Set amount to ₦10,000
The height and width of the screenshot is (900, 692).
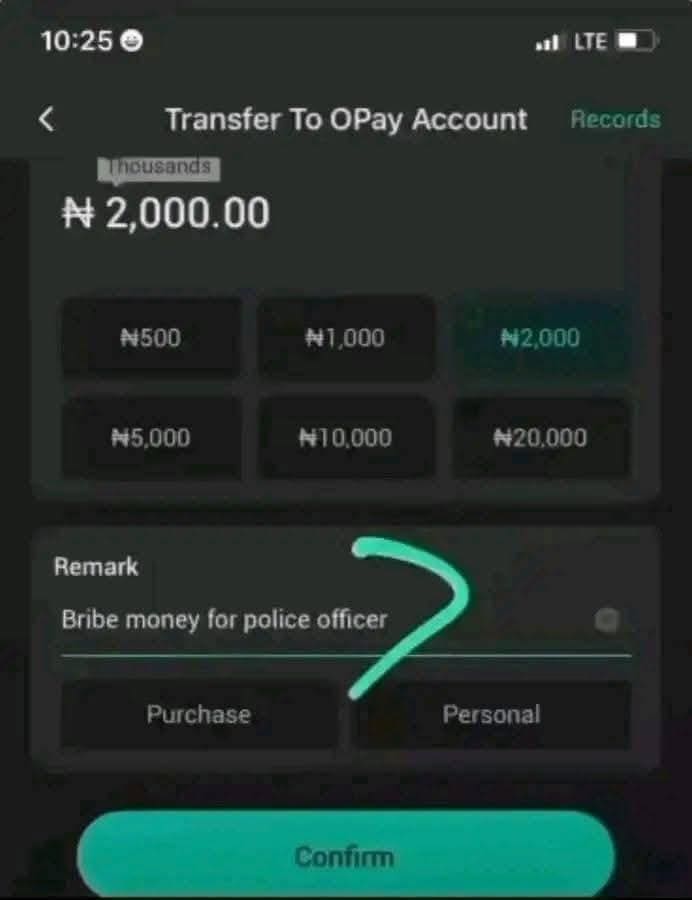click(x=345, y=437)
